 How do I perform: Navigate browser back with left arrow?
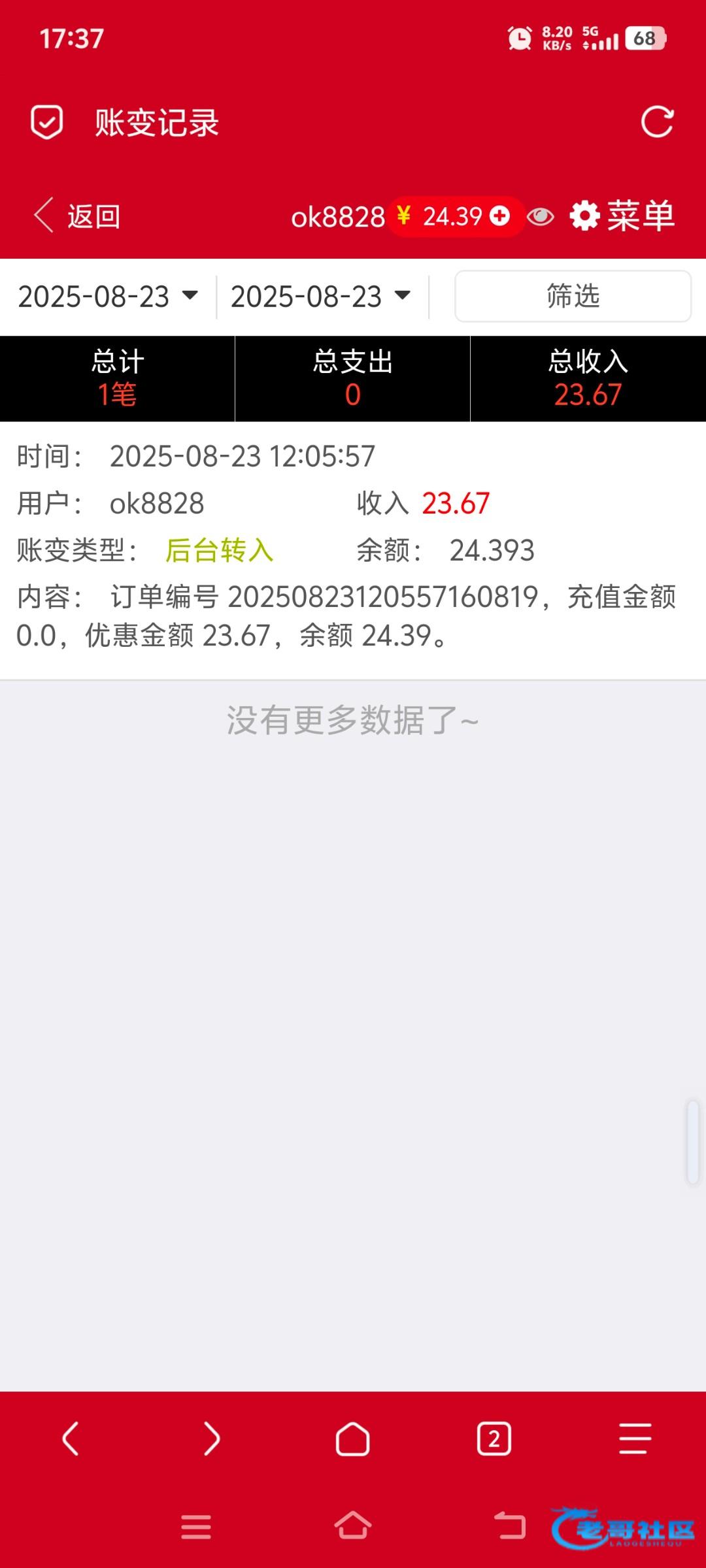[71, 1439]
